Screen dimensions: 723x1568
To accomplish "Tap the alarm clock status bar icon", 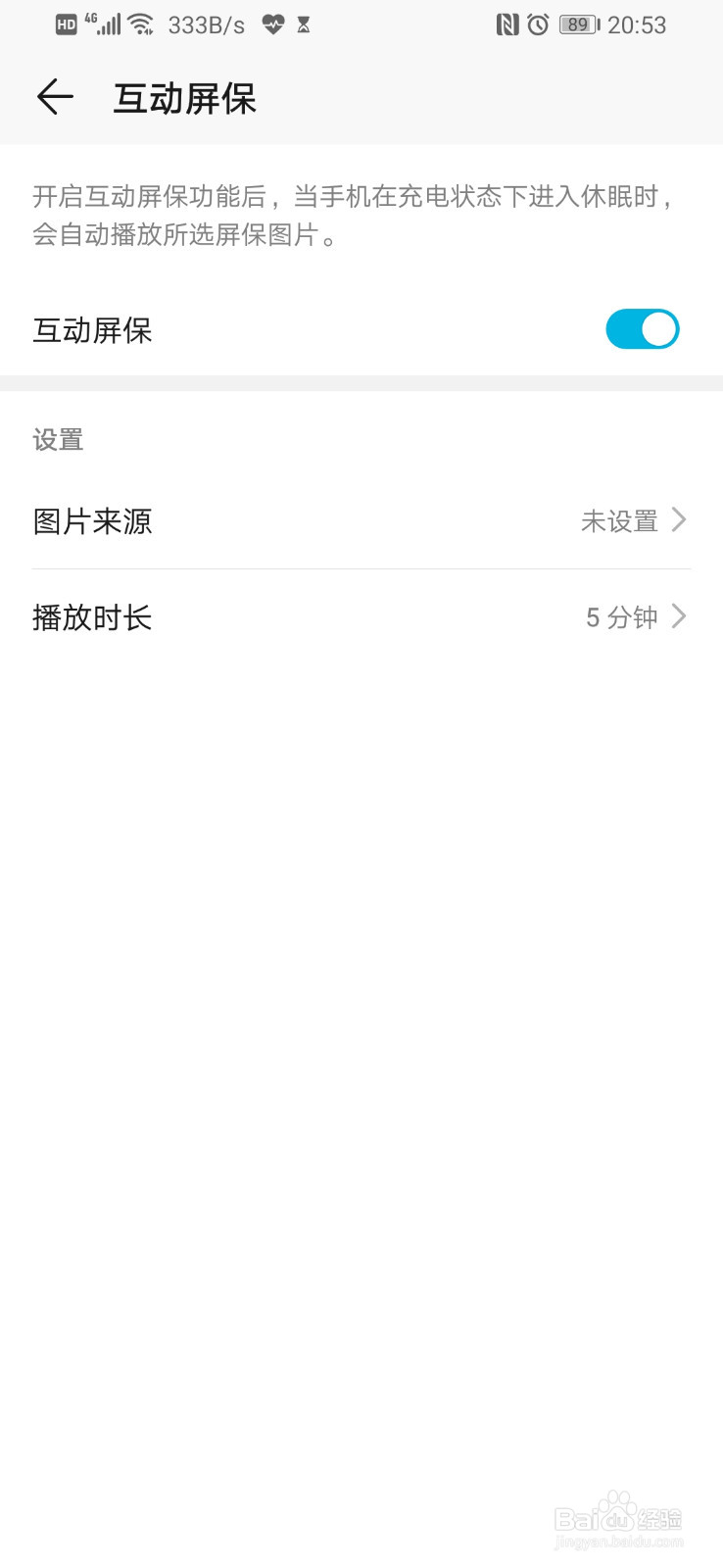I will coord(537,24).
